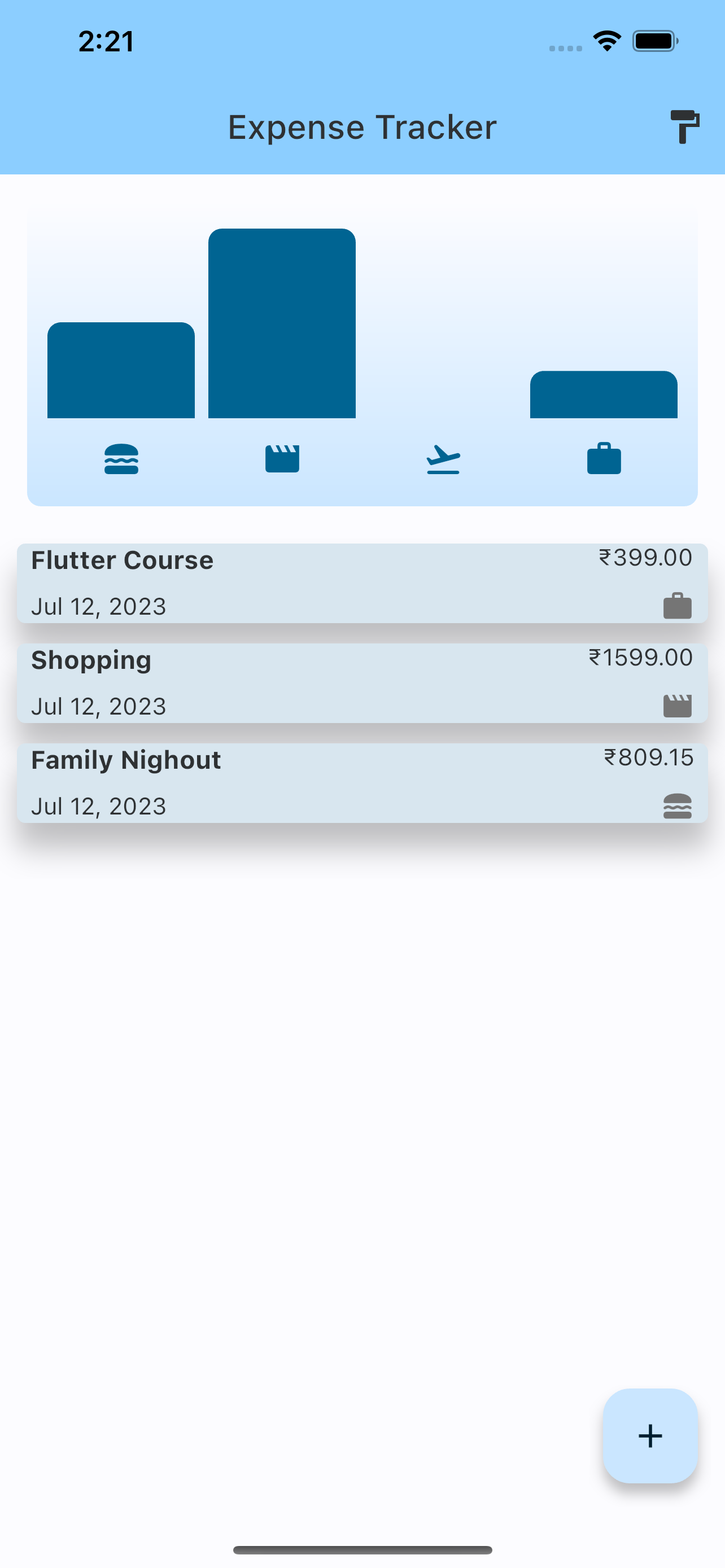
Task: Tap the work icon on Flutter Course entry
Action: [678, 606]
